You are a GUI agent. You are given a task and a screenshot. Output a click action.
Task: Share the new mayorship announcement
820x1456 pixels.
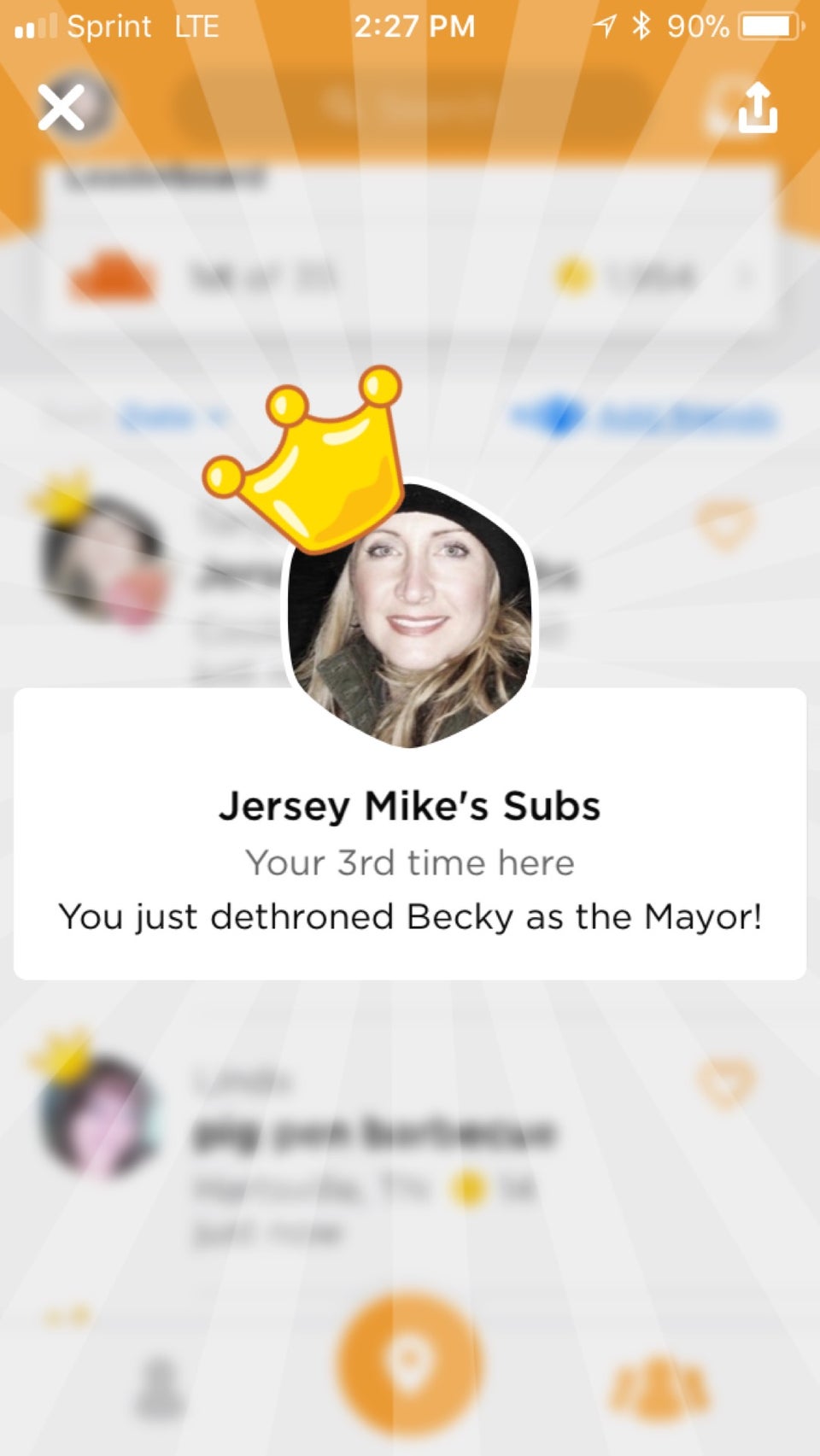758,108
